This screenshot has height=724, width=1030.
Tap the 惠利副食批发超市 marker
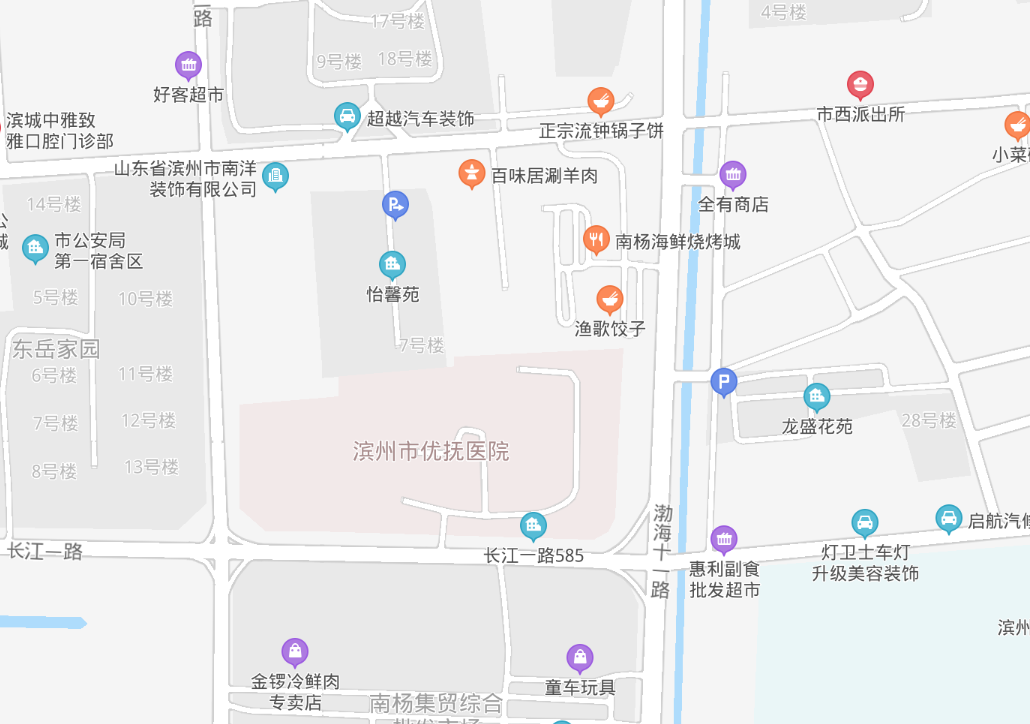pyautogui.click(x=724, y=540)
